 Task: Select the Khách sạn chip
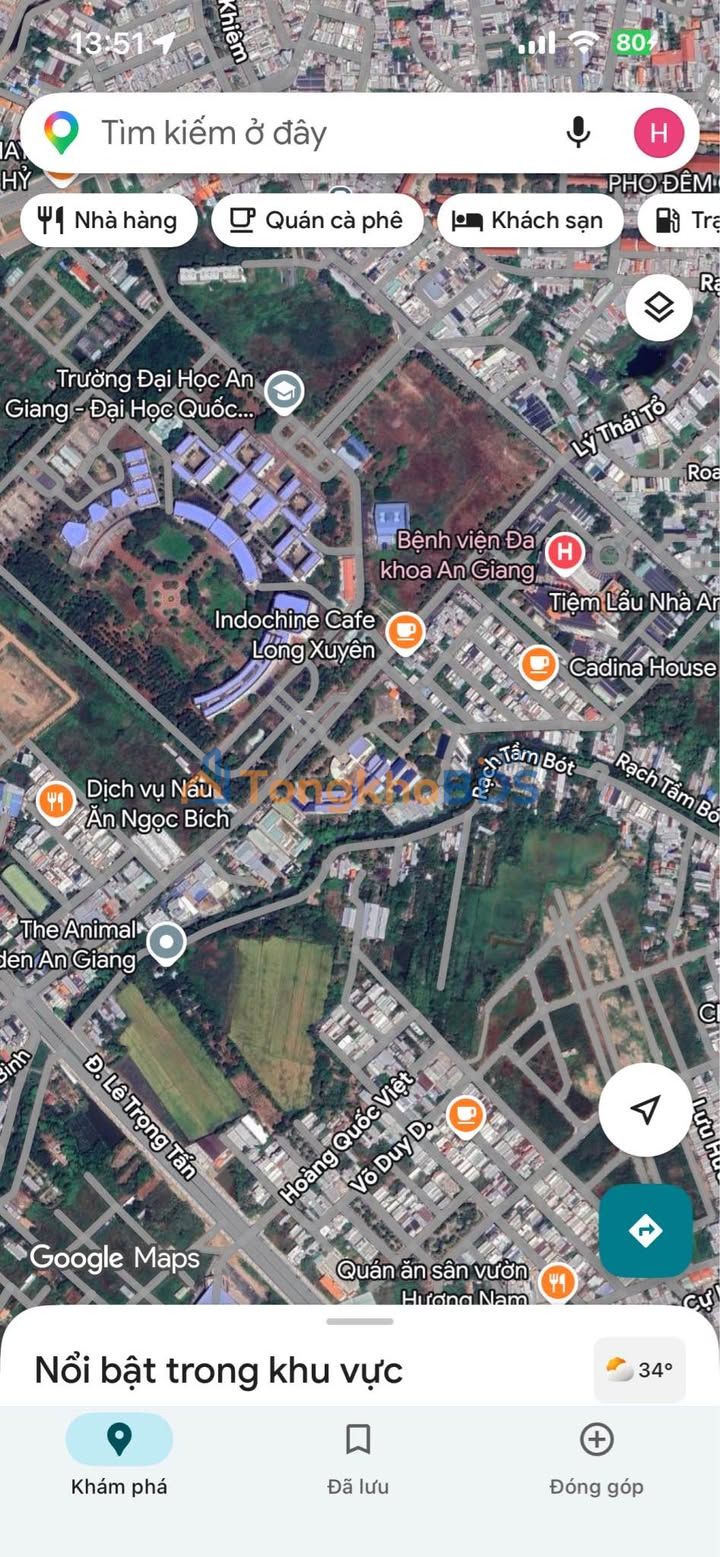pyautogui.click(x=530, y=221)
